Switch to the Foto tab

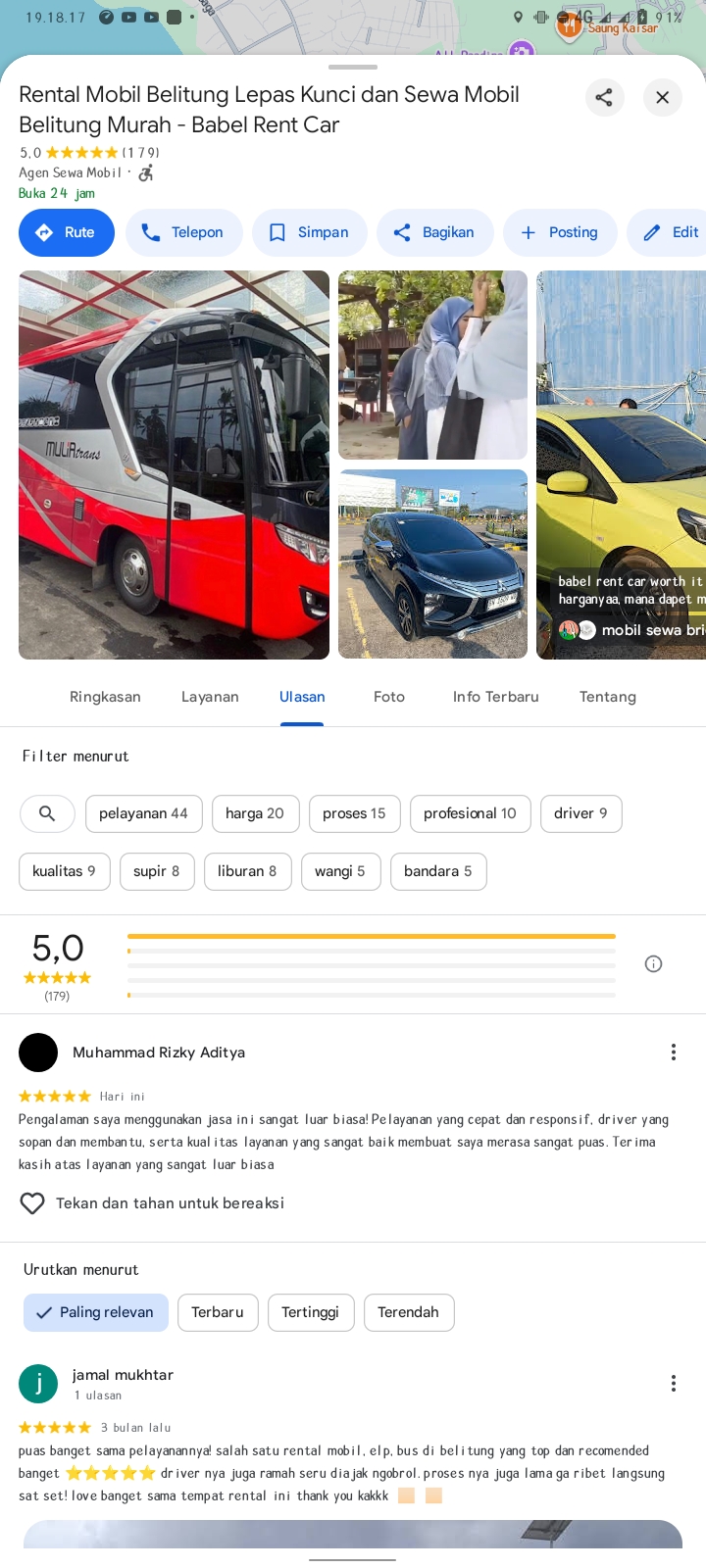tap(389, 697)
